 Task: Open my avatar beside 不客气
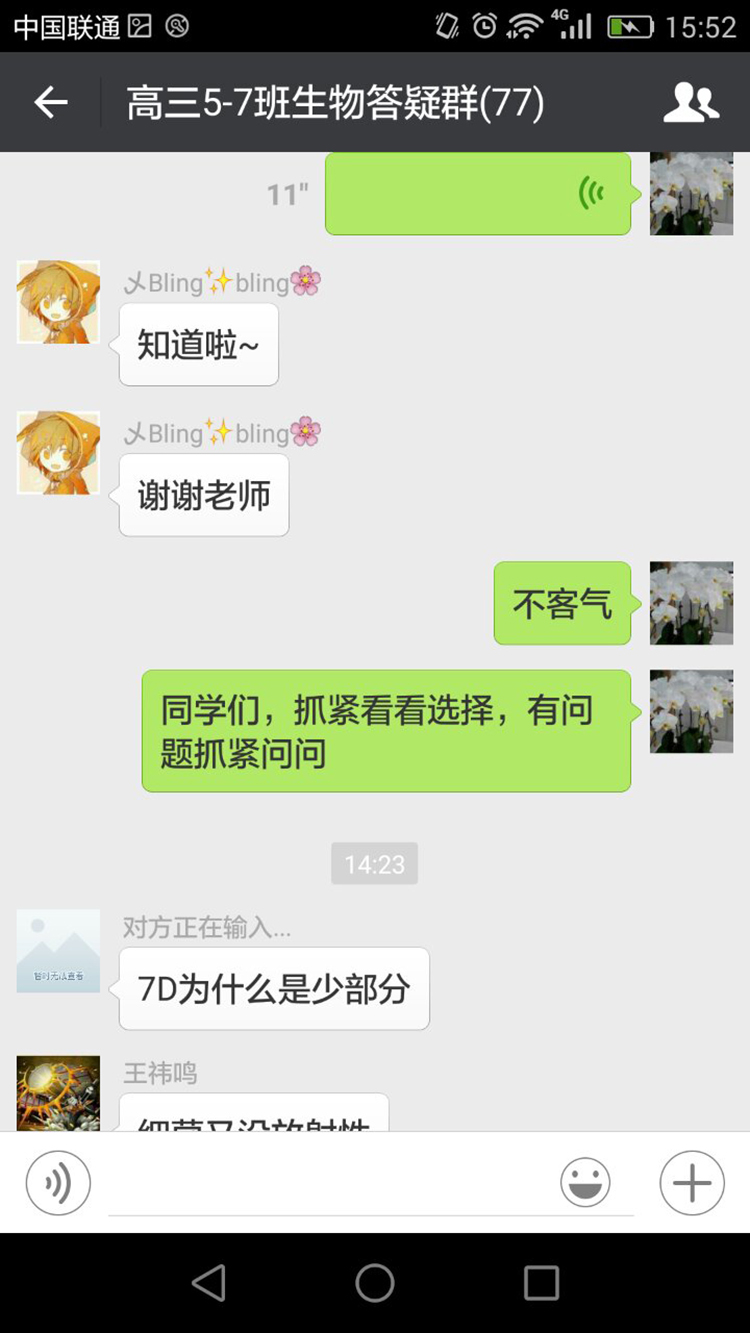(691, 603)
